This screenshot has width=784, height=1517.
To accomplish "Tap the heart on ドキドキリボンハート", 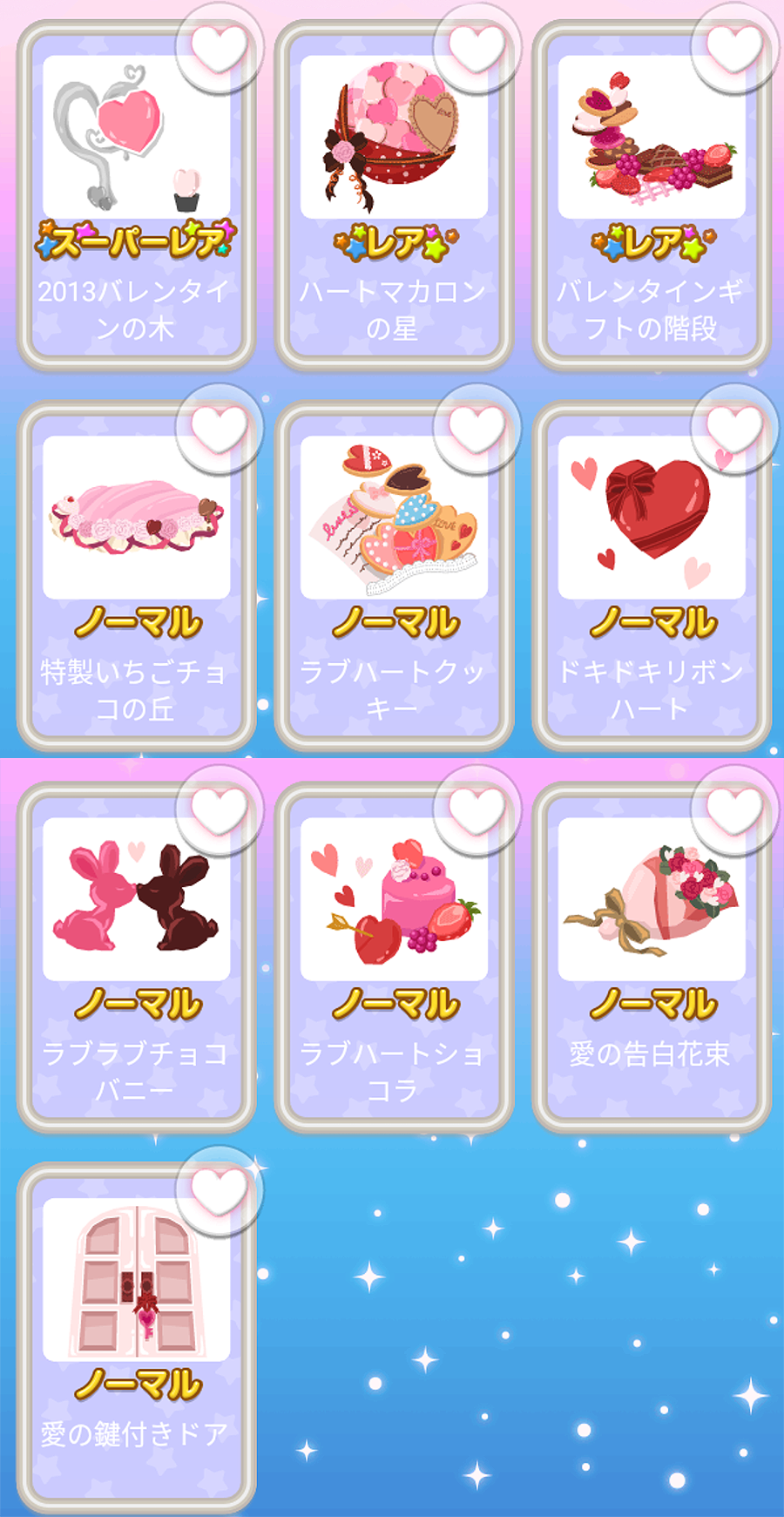I will pyautogui.click(x=734, y=429).
